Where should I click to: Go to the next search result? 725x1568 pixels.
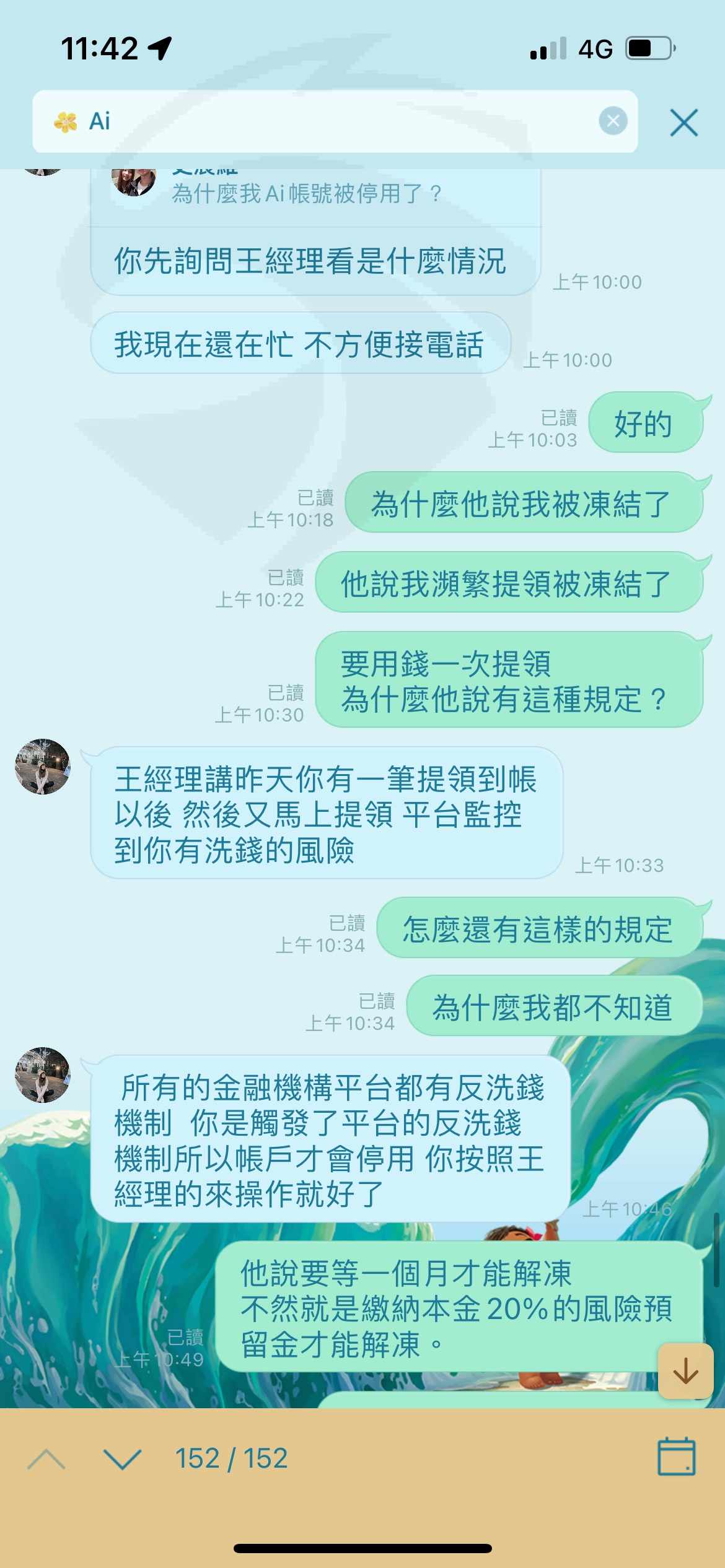(122, 1460)
